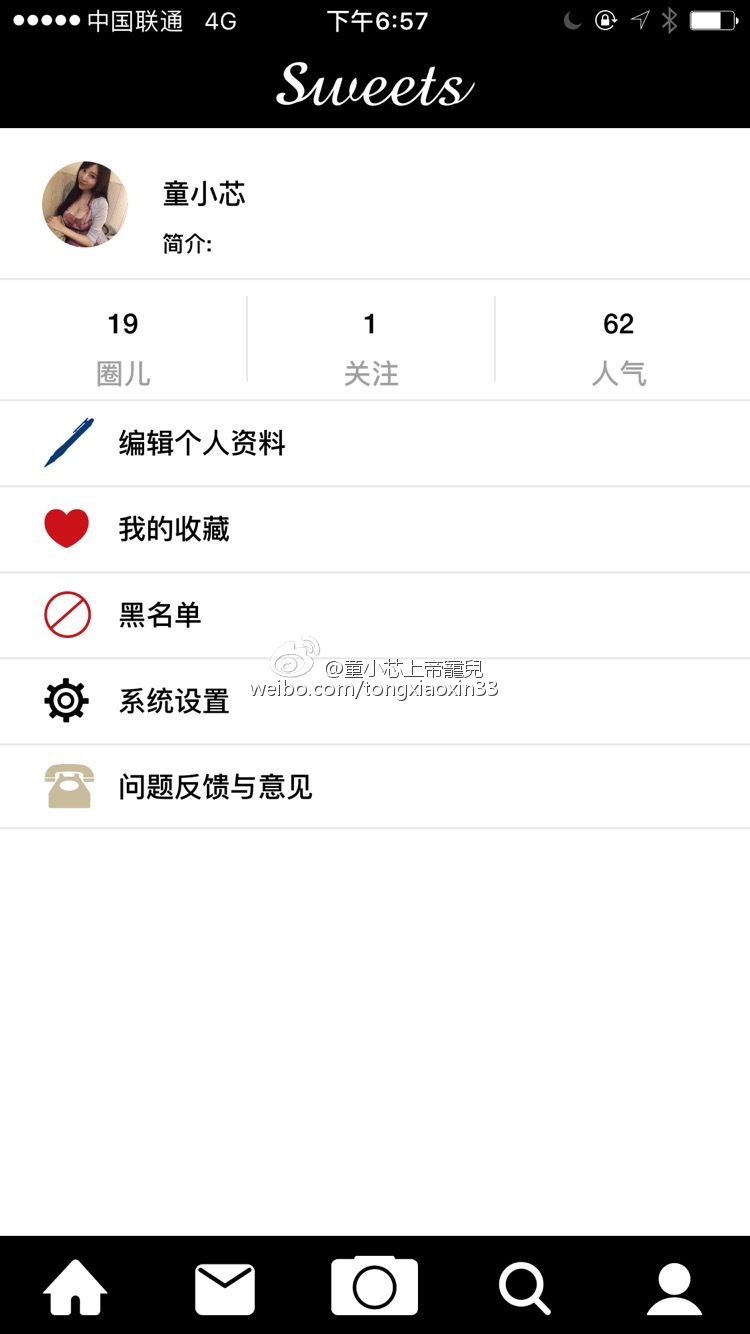Tap the profile avatar of 童小芯
The height and width of the screenshot is (1334, 750).
(85, 204)
